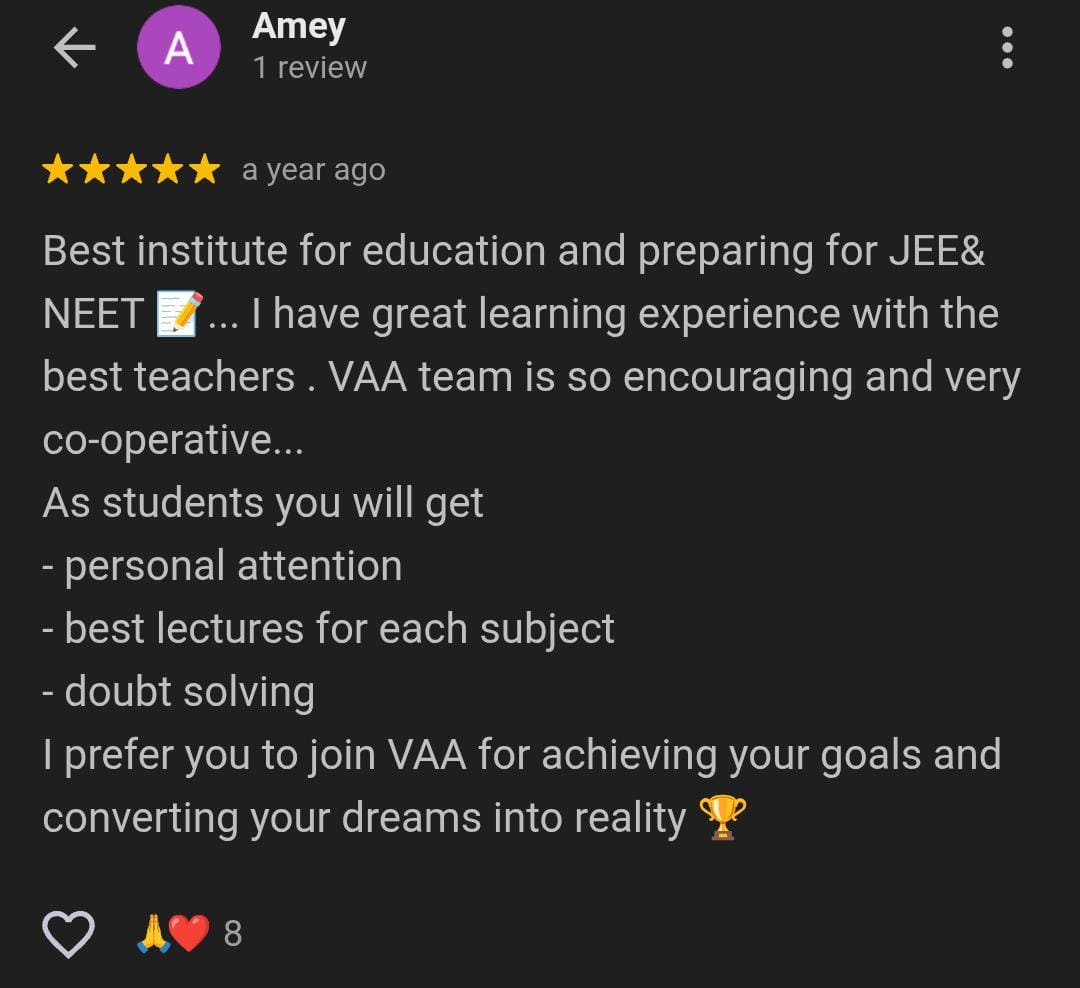
Task: Open the three-dot overflow menu
Action: coord(1007,47)
